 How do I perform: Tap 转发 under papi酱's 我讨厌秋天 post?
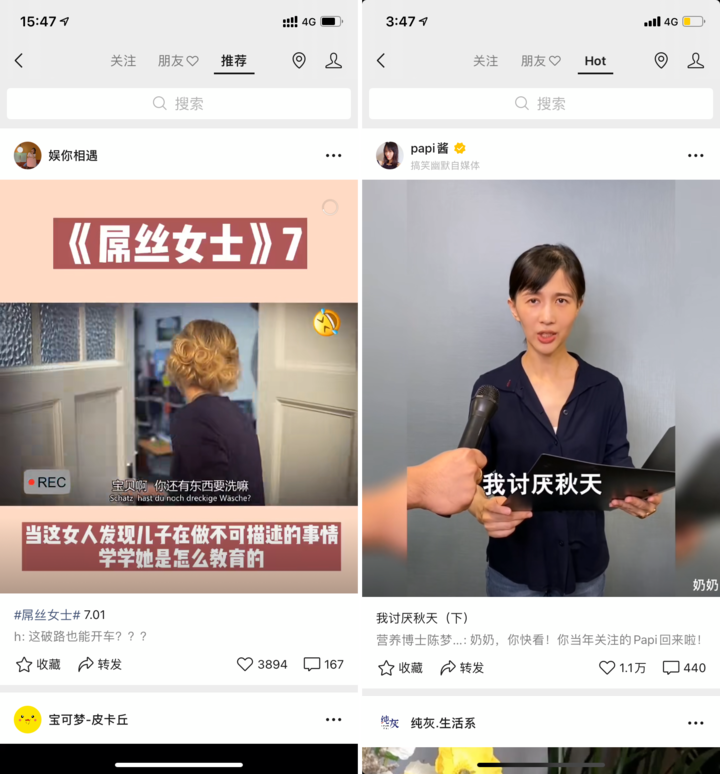(x=462, y=667)
